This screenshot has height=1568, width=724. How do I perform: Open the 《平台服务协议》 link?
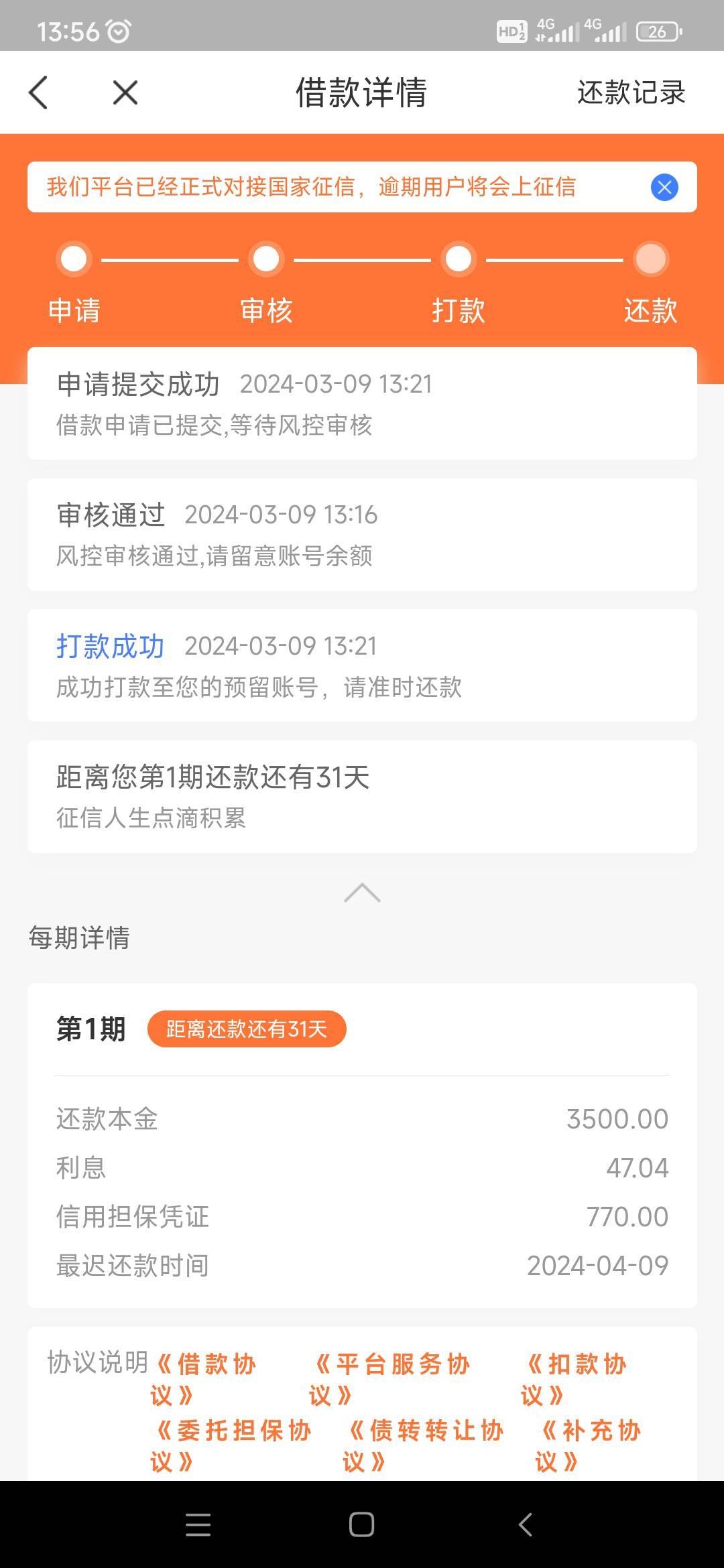(x=389, y=1379)
